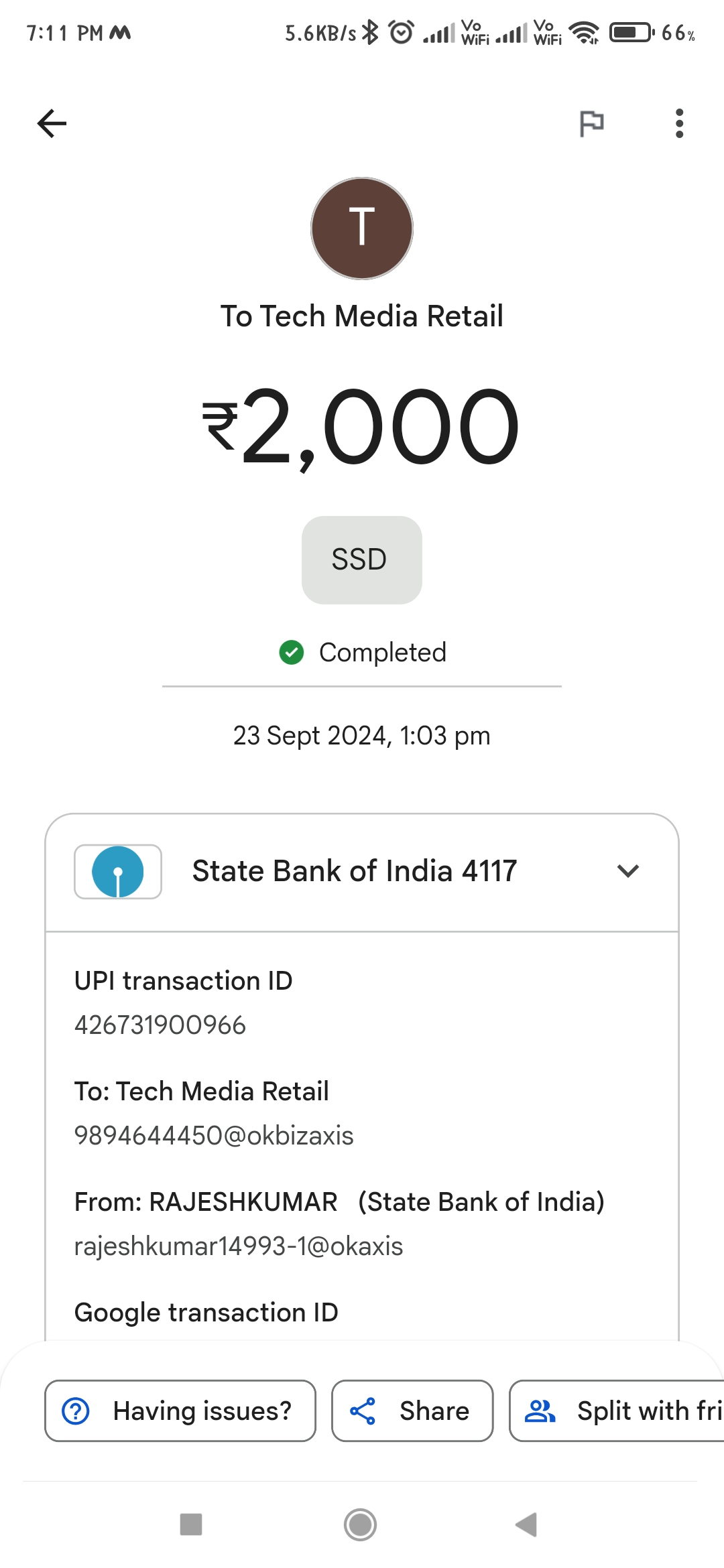Open the three-dot overflow menu

(679, 123)
